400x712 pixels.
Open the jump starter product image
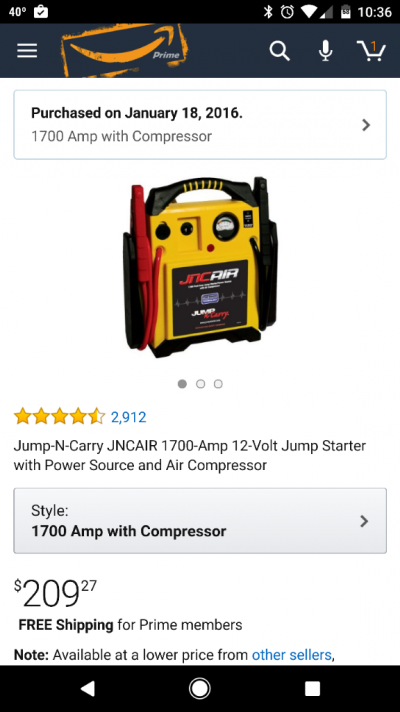pyautogui.click(x=200, y=267)
